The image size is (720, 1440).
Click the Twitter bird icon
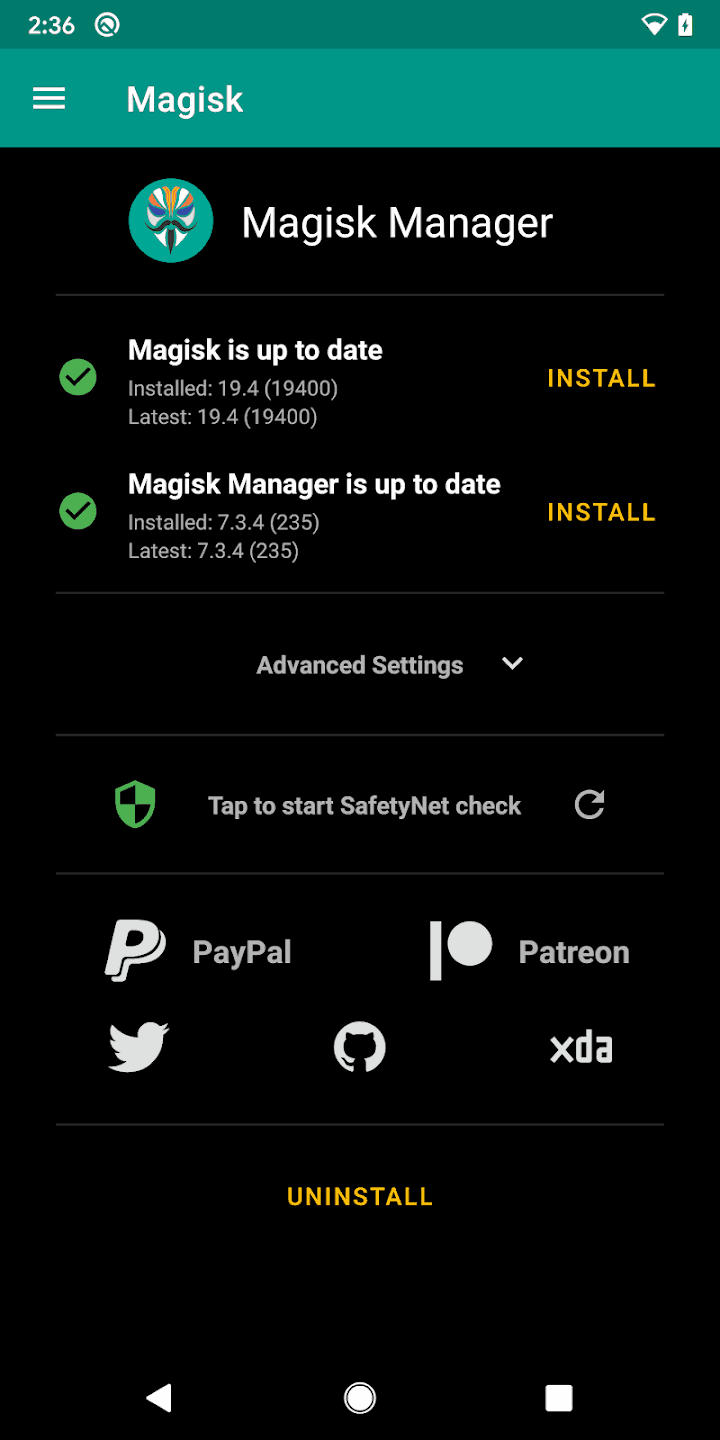(x=138, y=1046)
